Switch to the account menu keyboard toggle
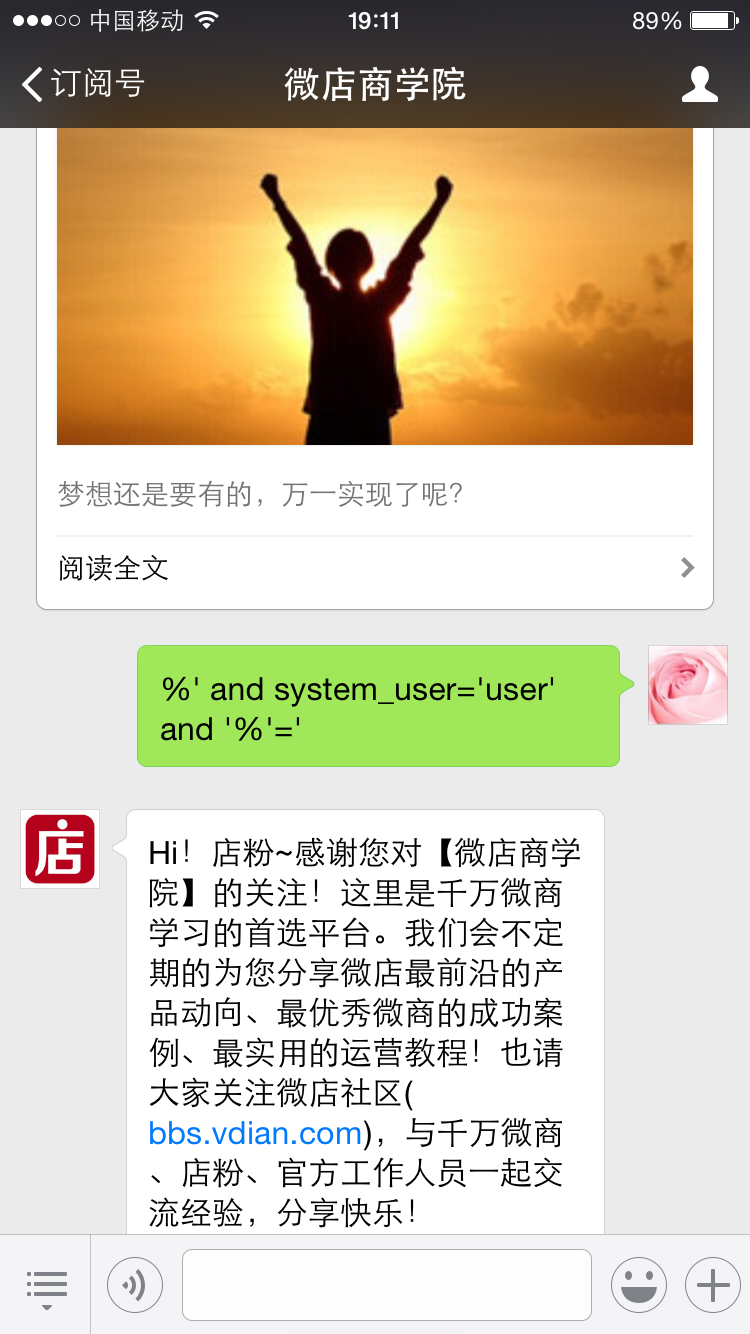The height and width of the screenshot is (1334, 750). (46, 1285)
